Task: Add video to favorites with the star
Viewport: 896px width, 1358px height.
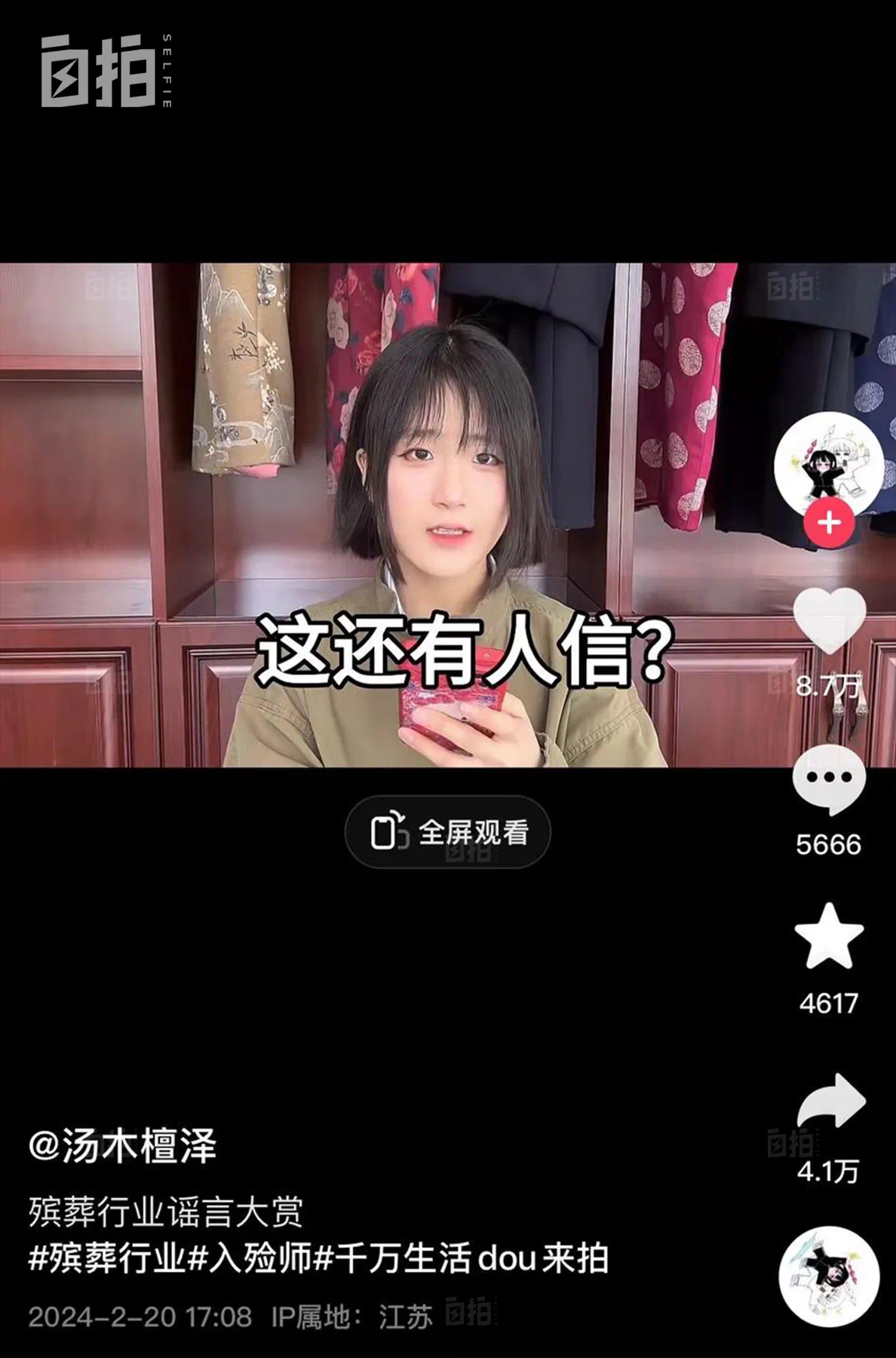Action: click(x=829, y=938)
